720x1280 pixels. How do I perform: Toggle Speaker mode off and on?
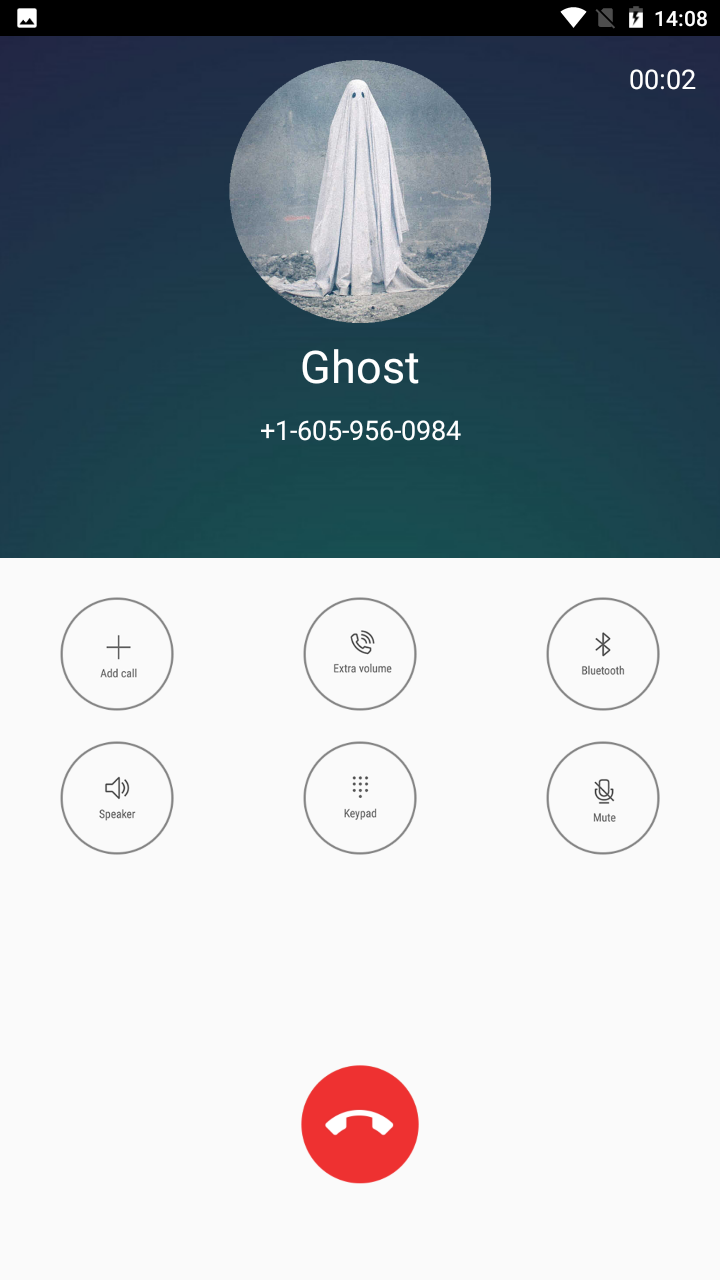click(x=117, y=797)
